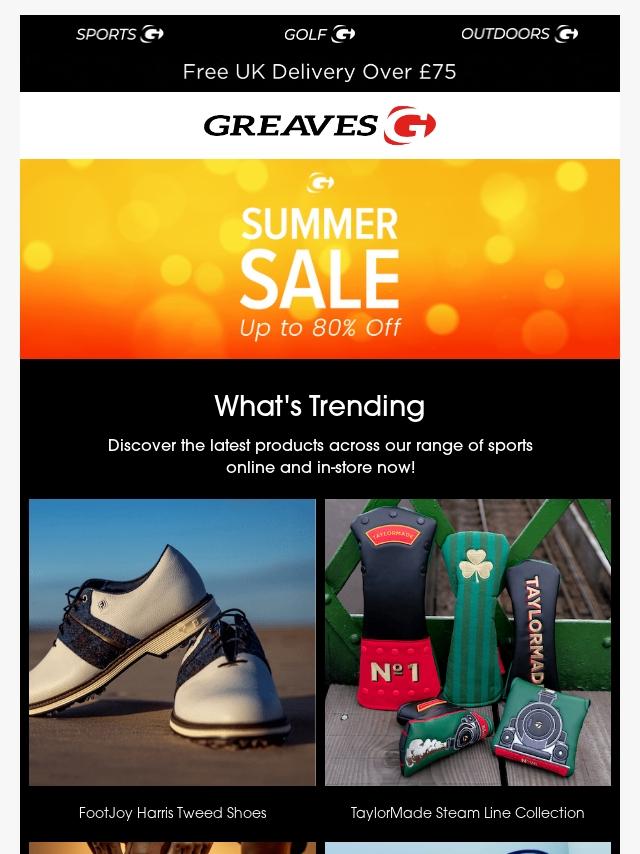640x854 pixels.
Task: View the FootJoy Harris Tweed Shoes image
Action: (172, 642)
